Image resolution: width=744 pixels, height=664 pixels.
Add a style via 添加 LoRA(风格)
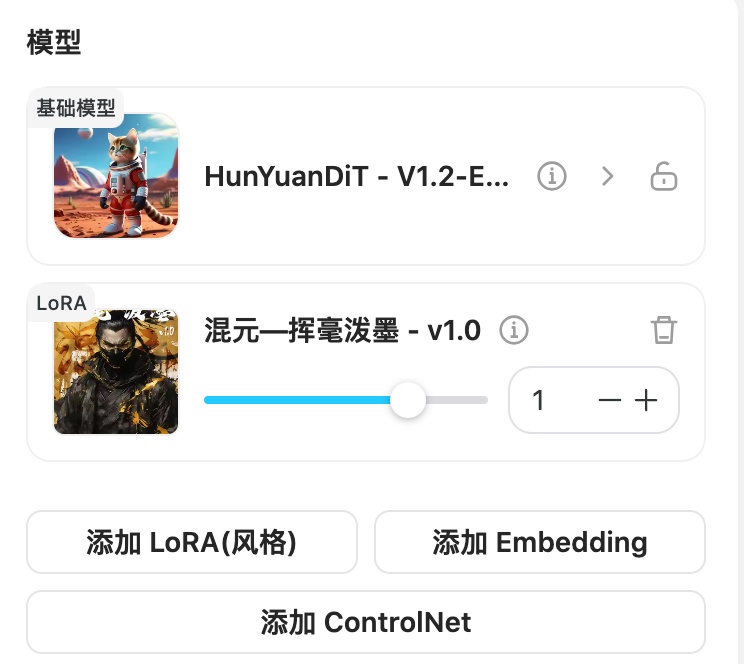(192, 542)
